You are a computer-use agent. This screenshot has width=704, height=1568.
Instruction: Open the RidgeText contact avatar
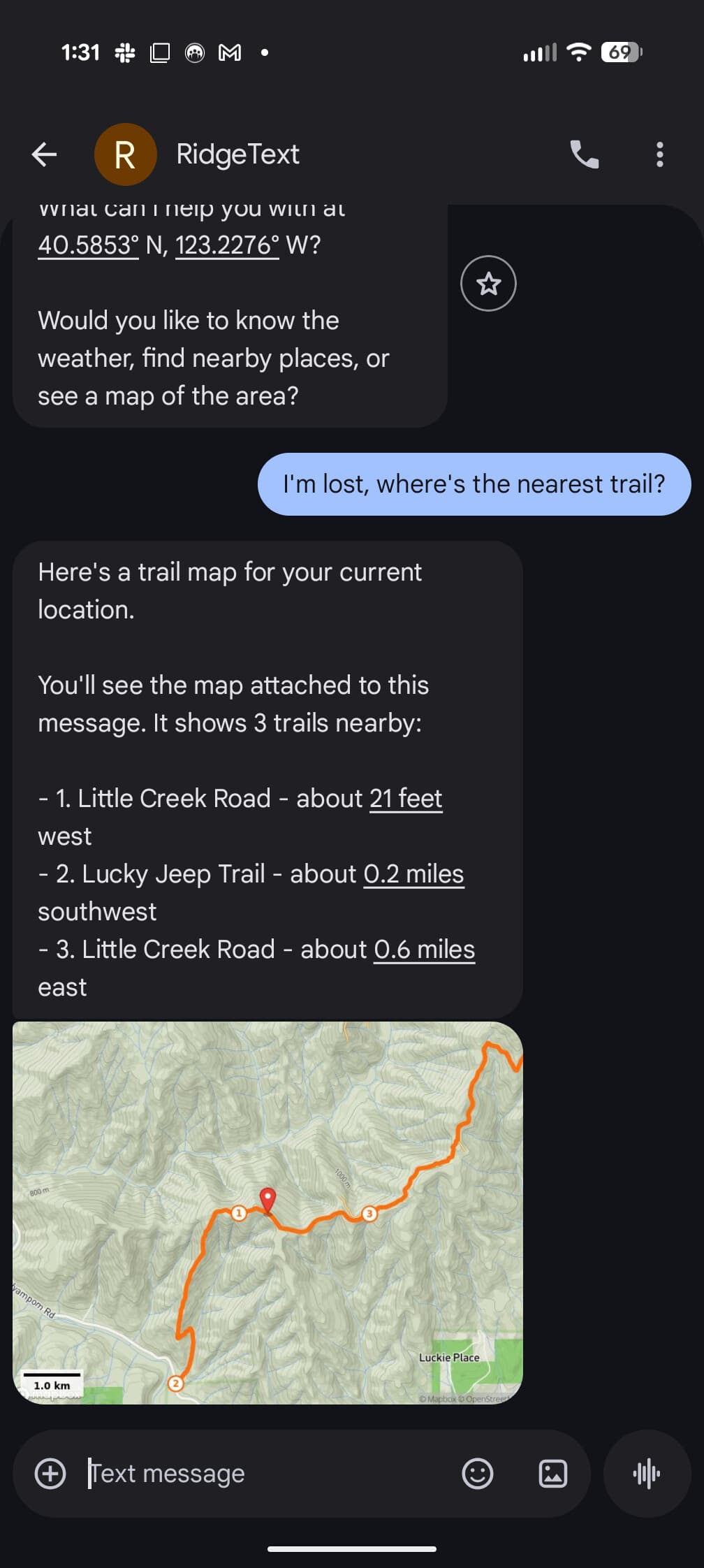point(126,154)
